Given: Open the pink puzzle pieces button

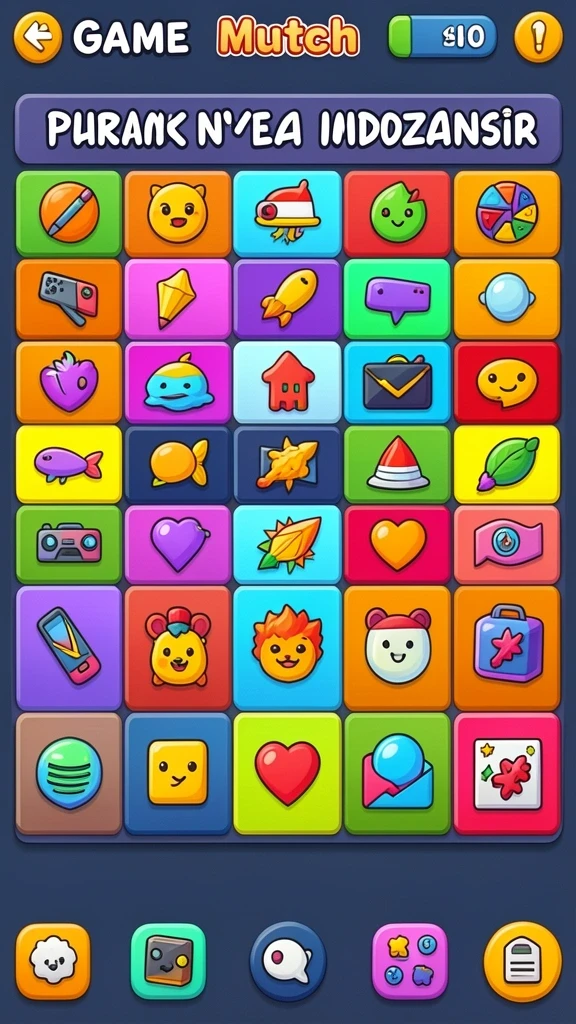Looking at the screenshot, I should [409, 961].
